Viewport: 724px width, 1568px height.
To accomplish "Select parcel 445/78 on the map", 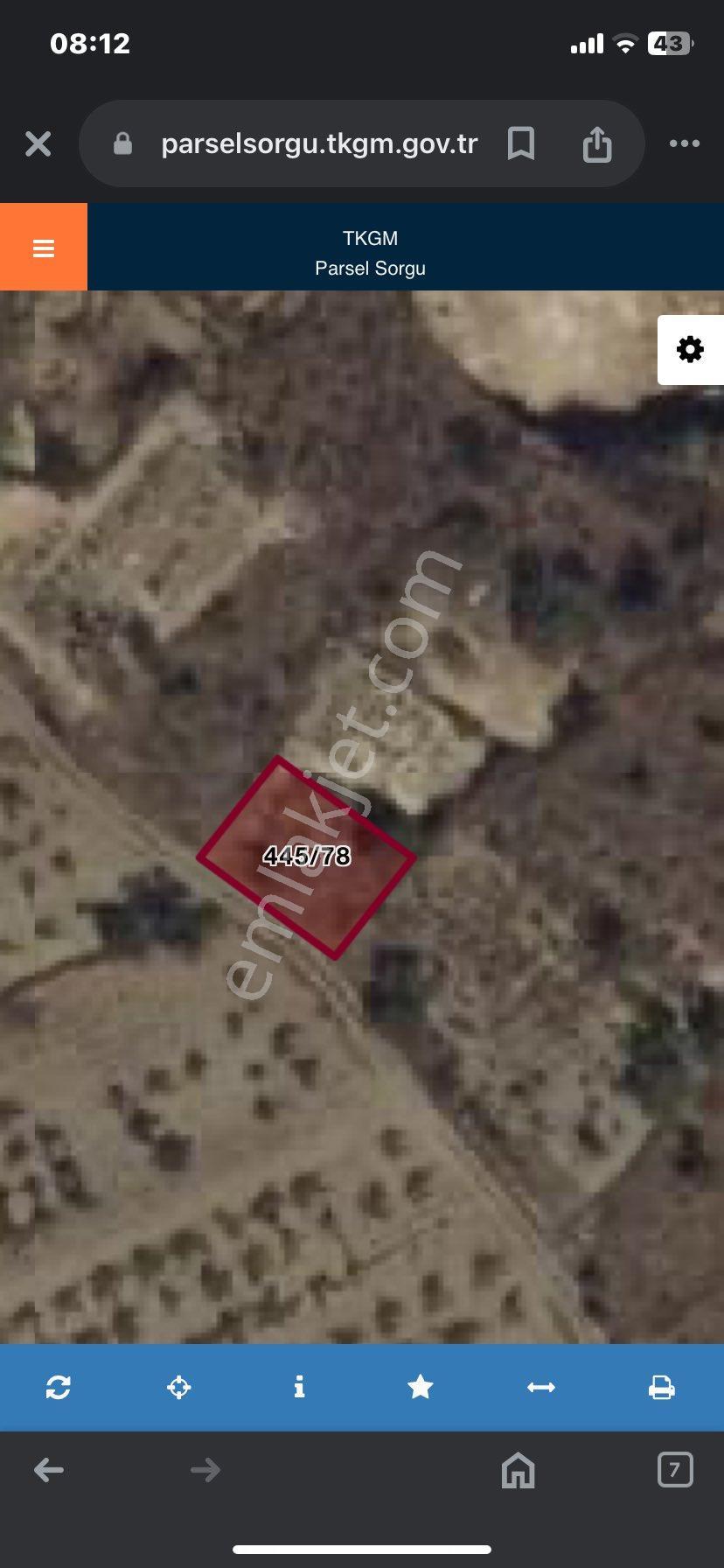I will [306, 856].
